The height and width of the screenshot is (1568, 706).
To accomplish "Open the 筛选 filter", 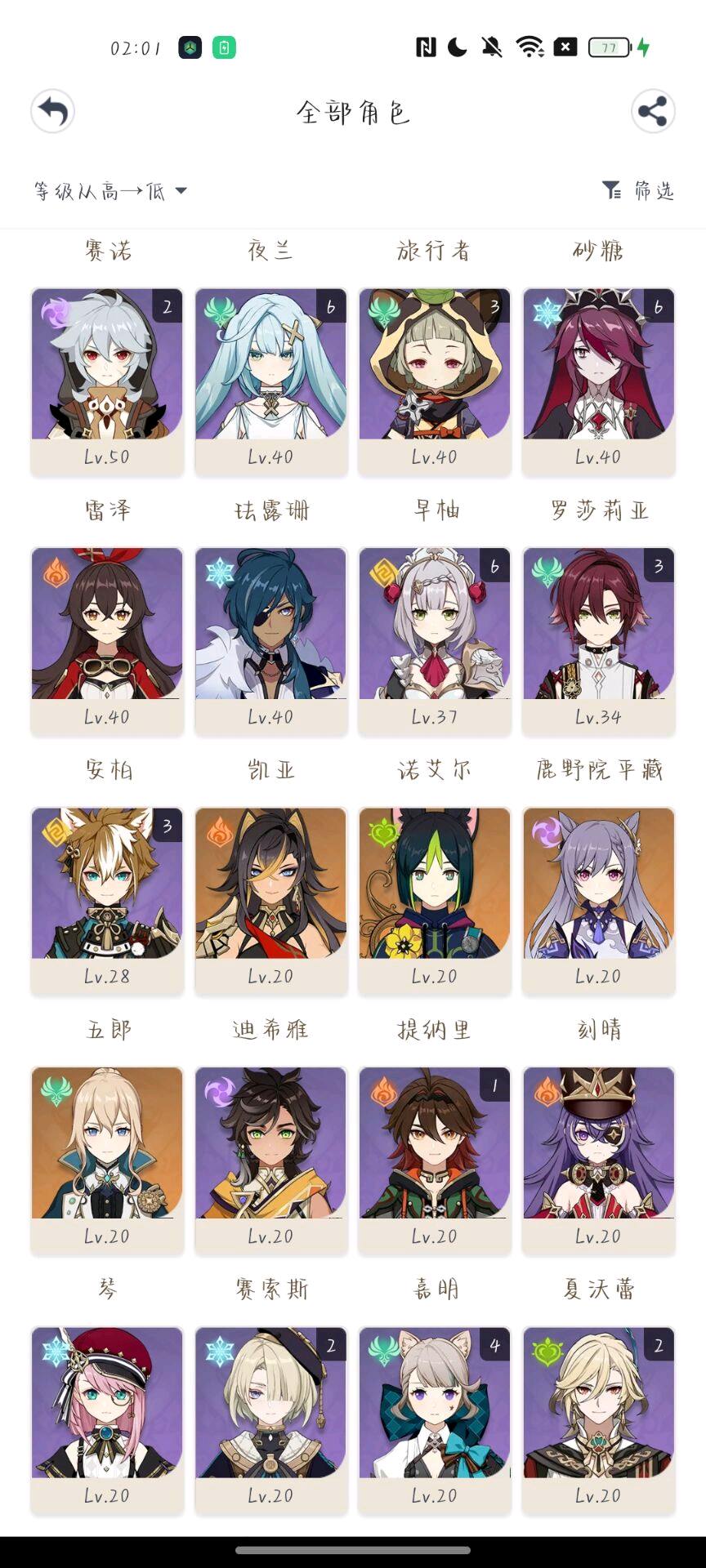I will (638, 191).
